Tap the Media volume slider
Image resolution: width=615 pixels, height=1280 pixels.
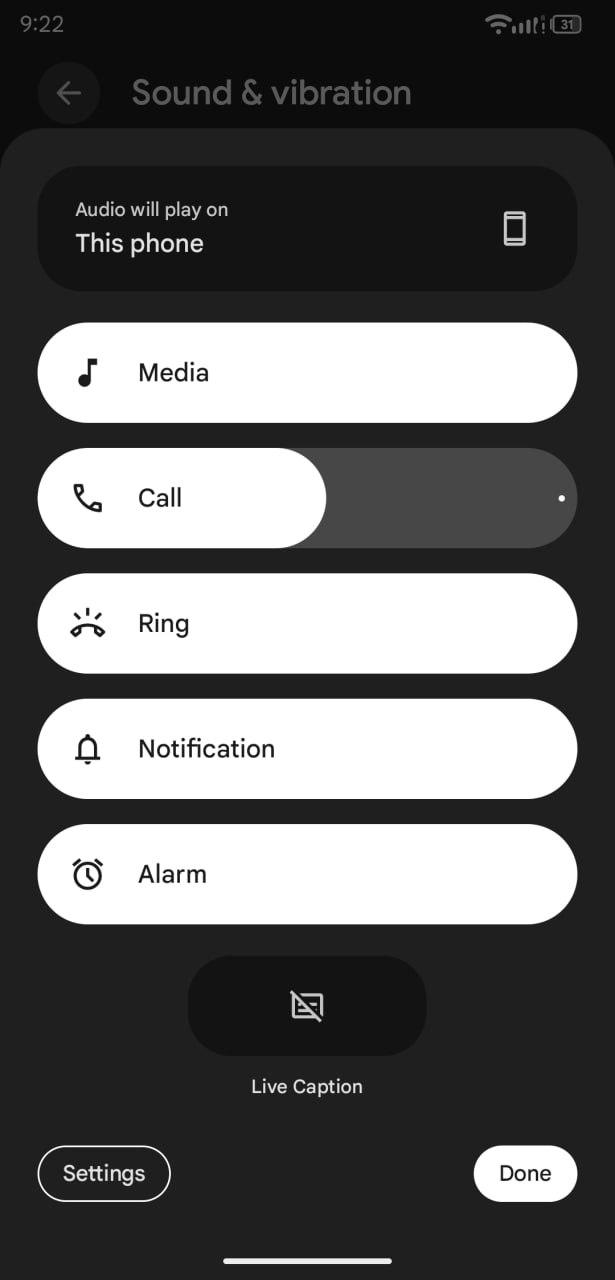(x=307, y=373)
